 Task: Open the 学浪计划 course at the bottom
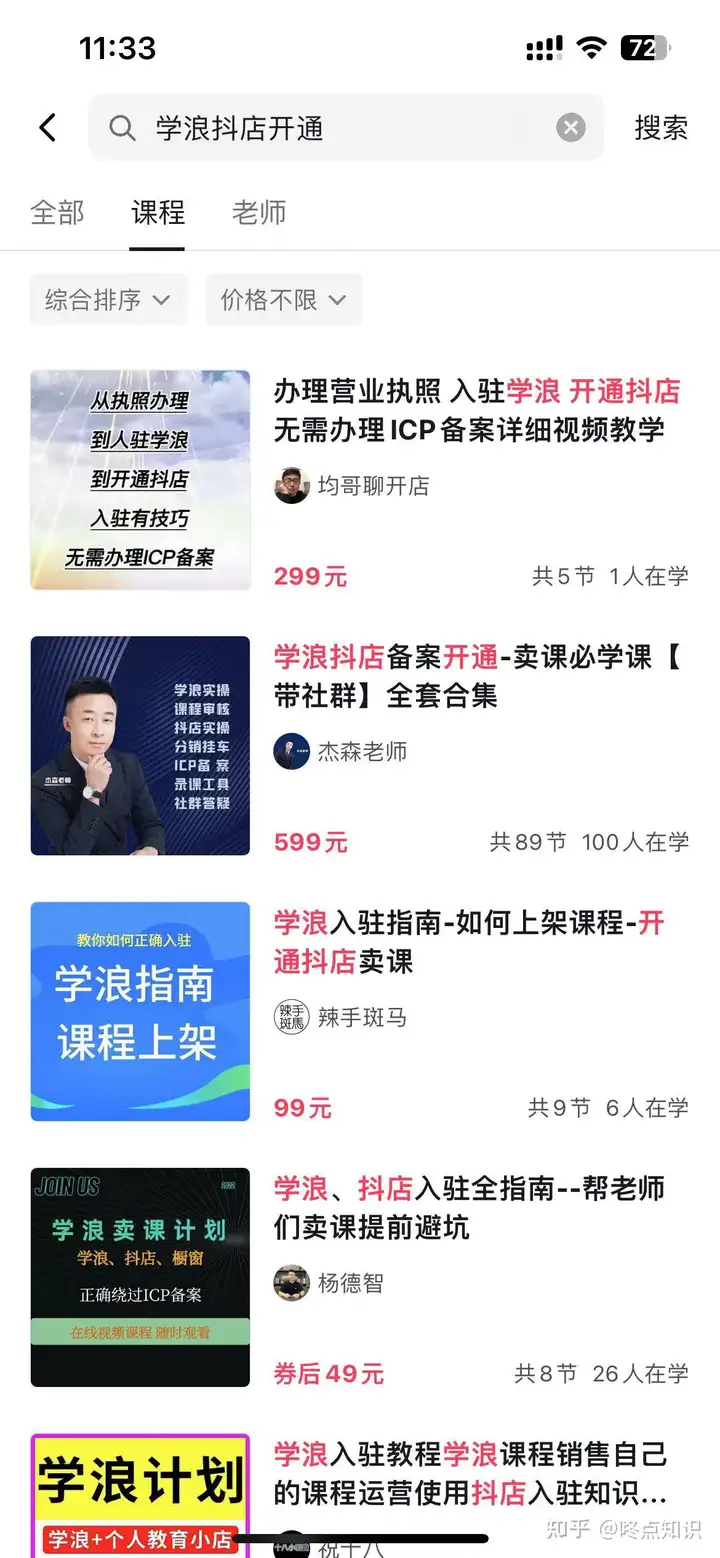tap(360, 1495)
